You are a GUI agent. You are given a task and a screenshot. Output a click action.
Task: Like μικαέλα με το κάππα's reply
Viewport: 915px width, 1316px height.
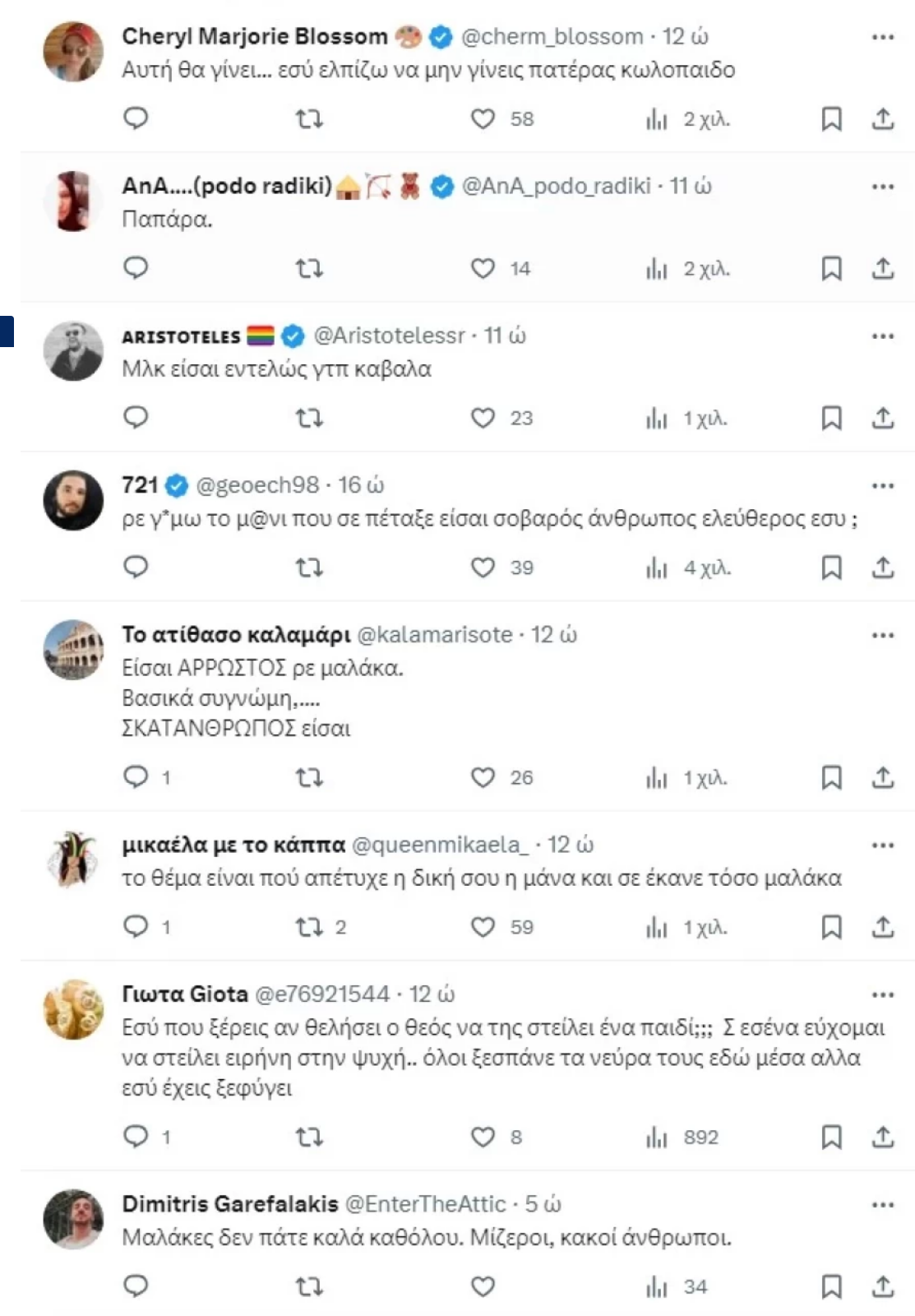tap(483, 928)
